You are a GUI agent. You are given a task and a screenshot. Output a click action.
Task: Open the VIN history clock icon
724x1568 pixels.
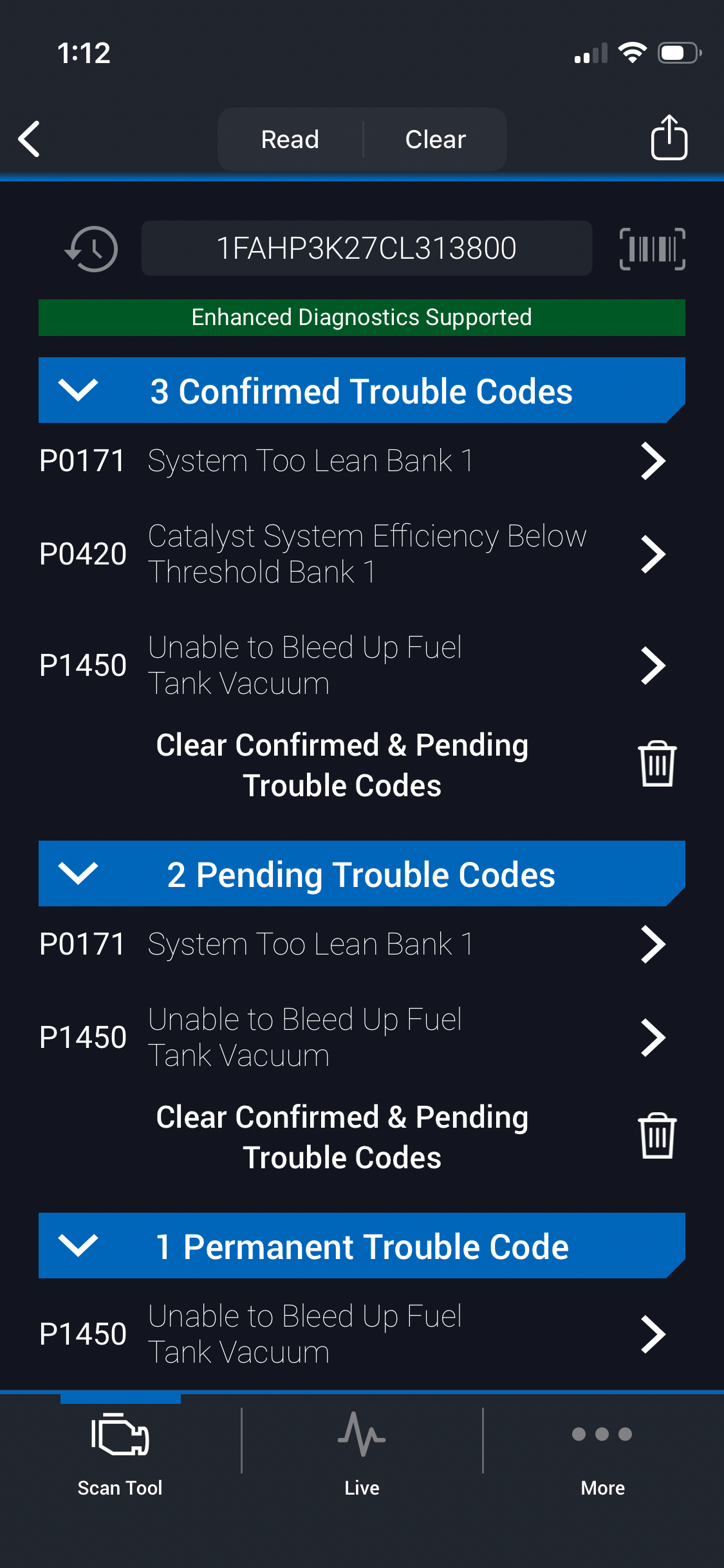click(x=91, y=248)
